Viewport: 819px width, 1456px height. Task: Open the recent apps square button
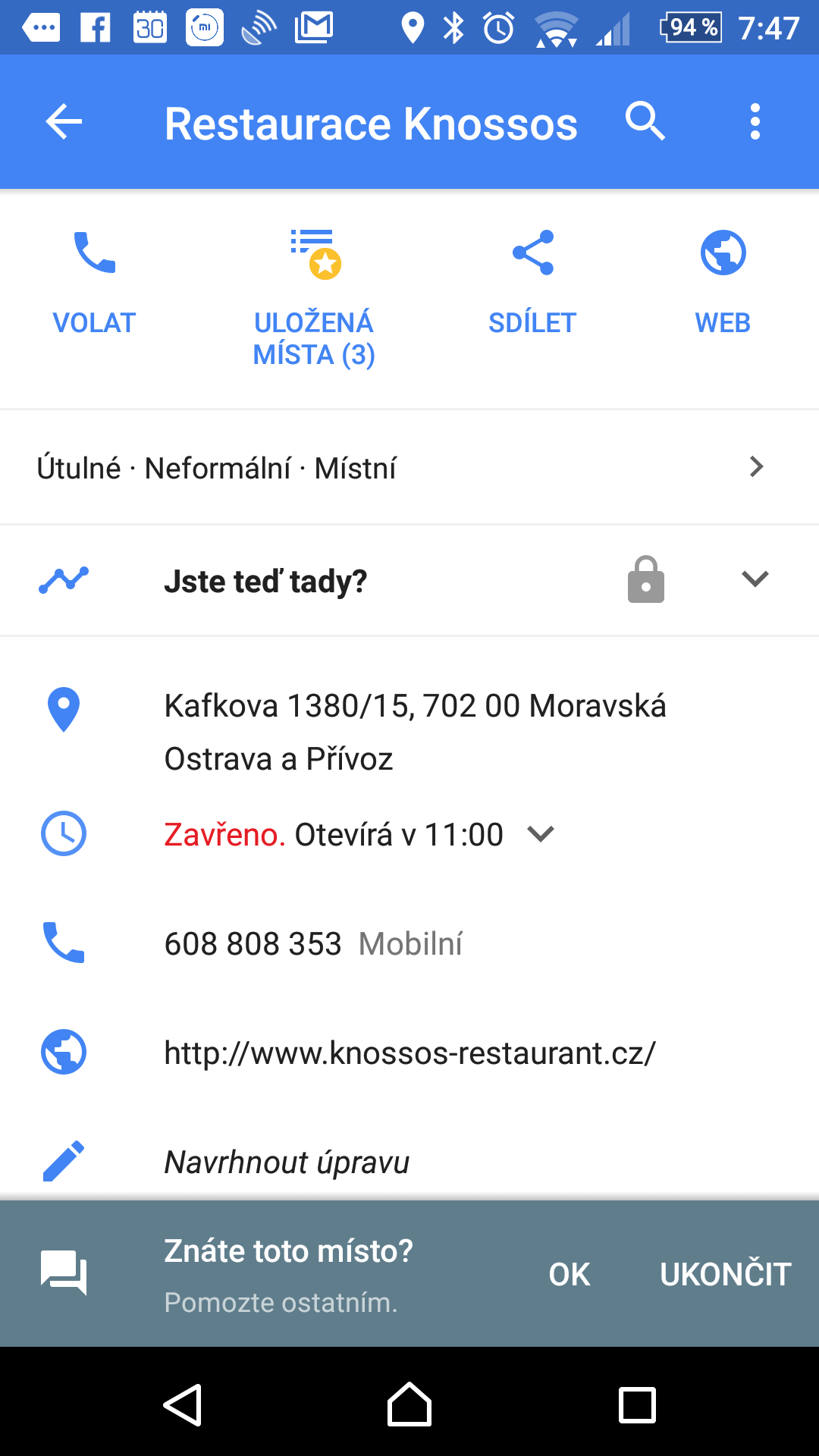point(637,1405)
